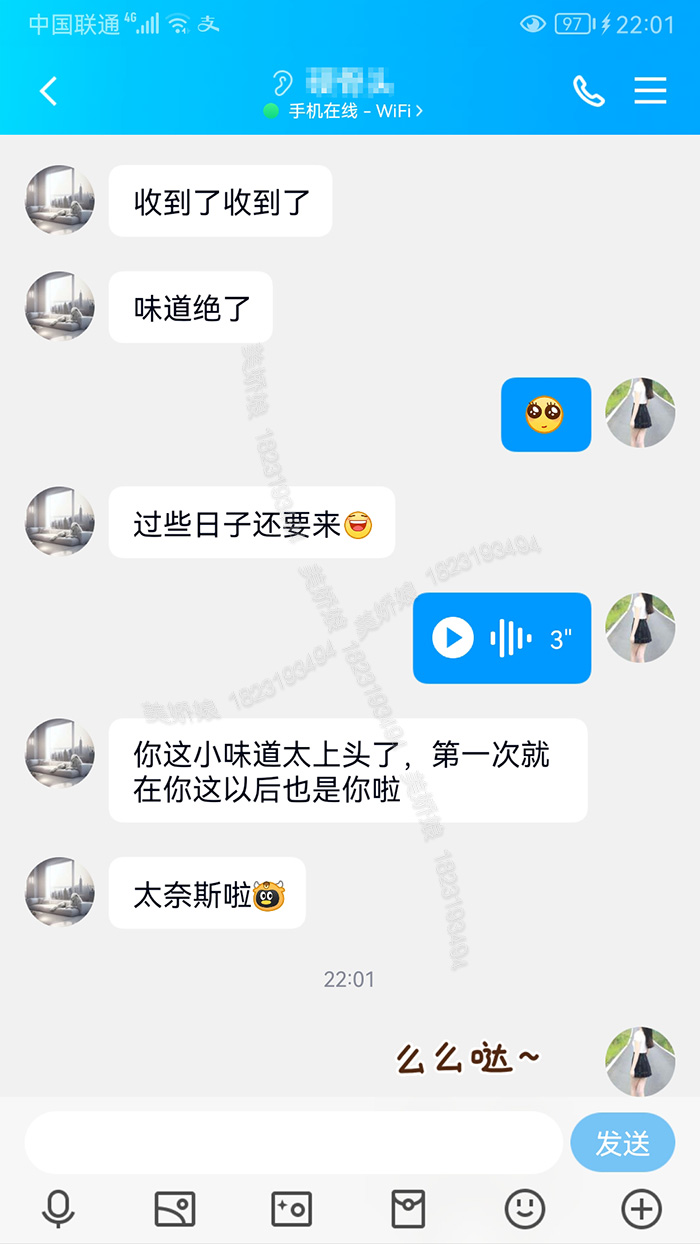
Task: Expand more options with the plus icon
Action: (641, 1209)
